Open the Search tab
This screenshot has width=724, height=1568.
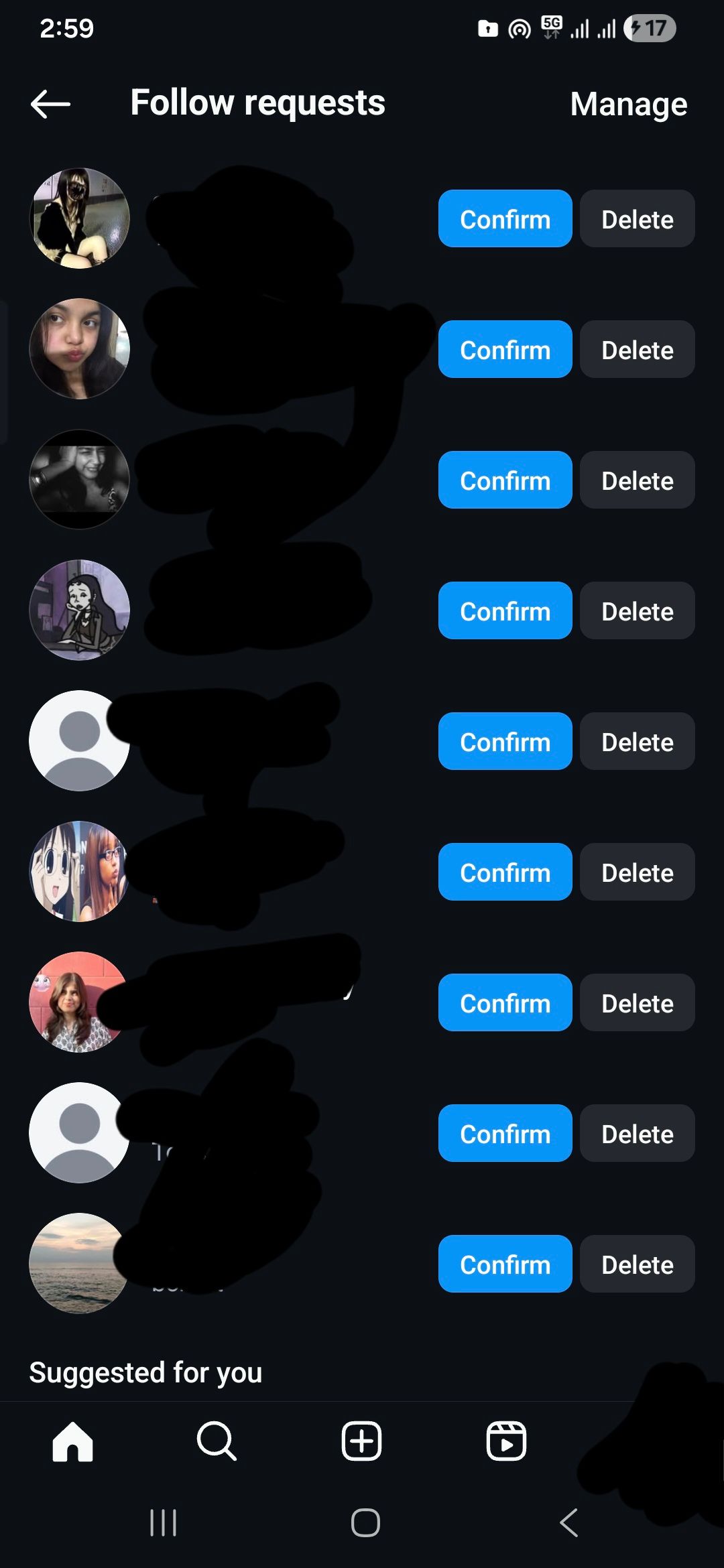coord(217,1441)
